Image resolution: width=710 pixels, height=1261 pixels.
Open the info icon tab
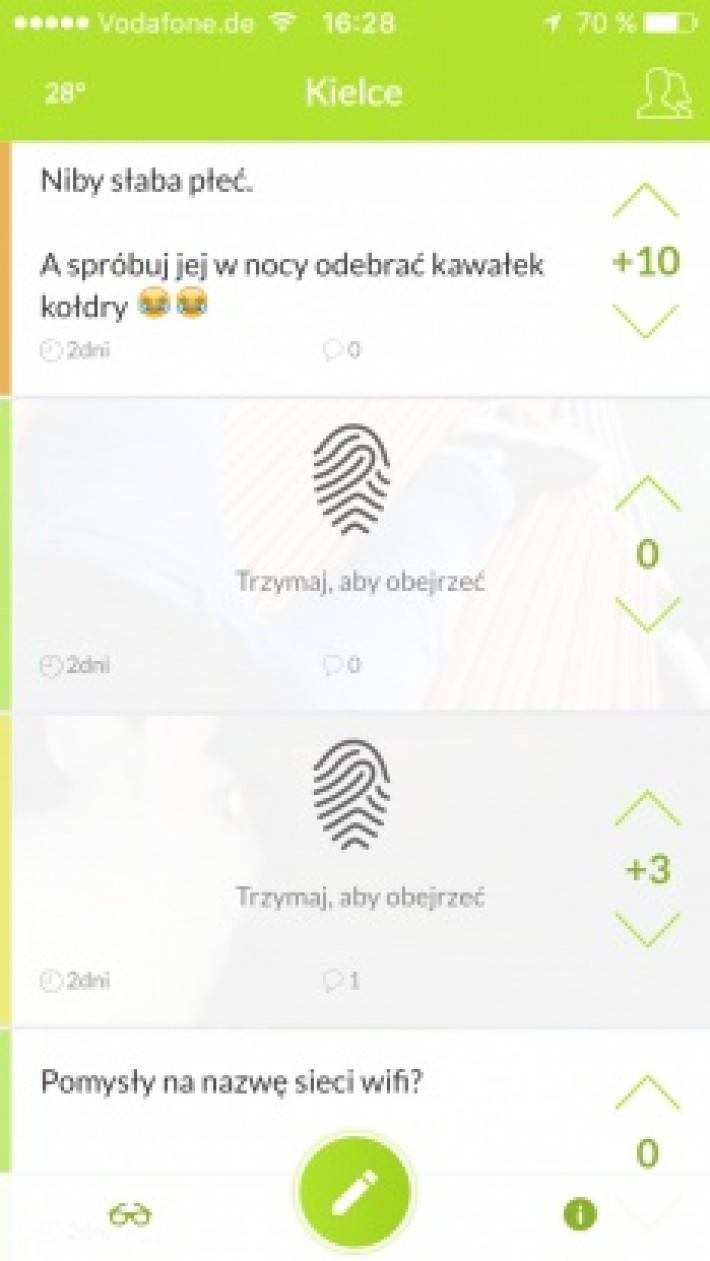tap(579, 1214)
